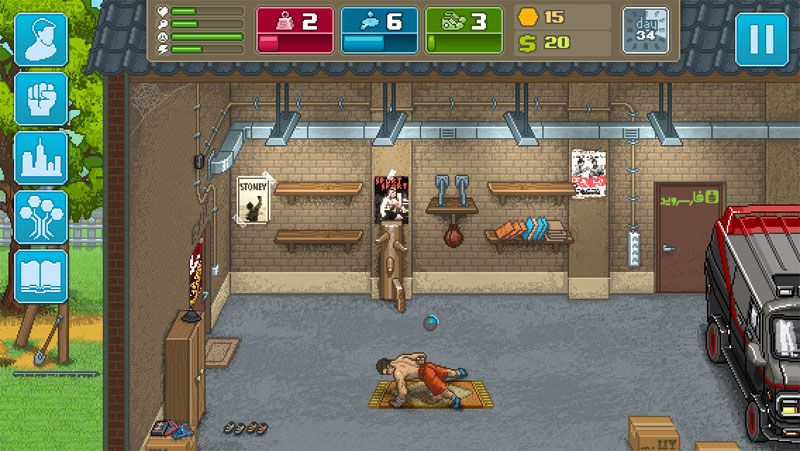The width and height of the screenshot is (800, 451).
Task: Open the fist fight menu
Action: click(x=41, y=98)
